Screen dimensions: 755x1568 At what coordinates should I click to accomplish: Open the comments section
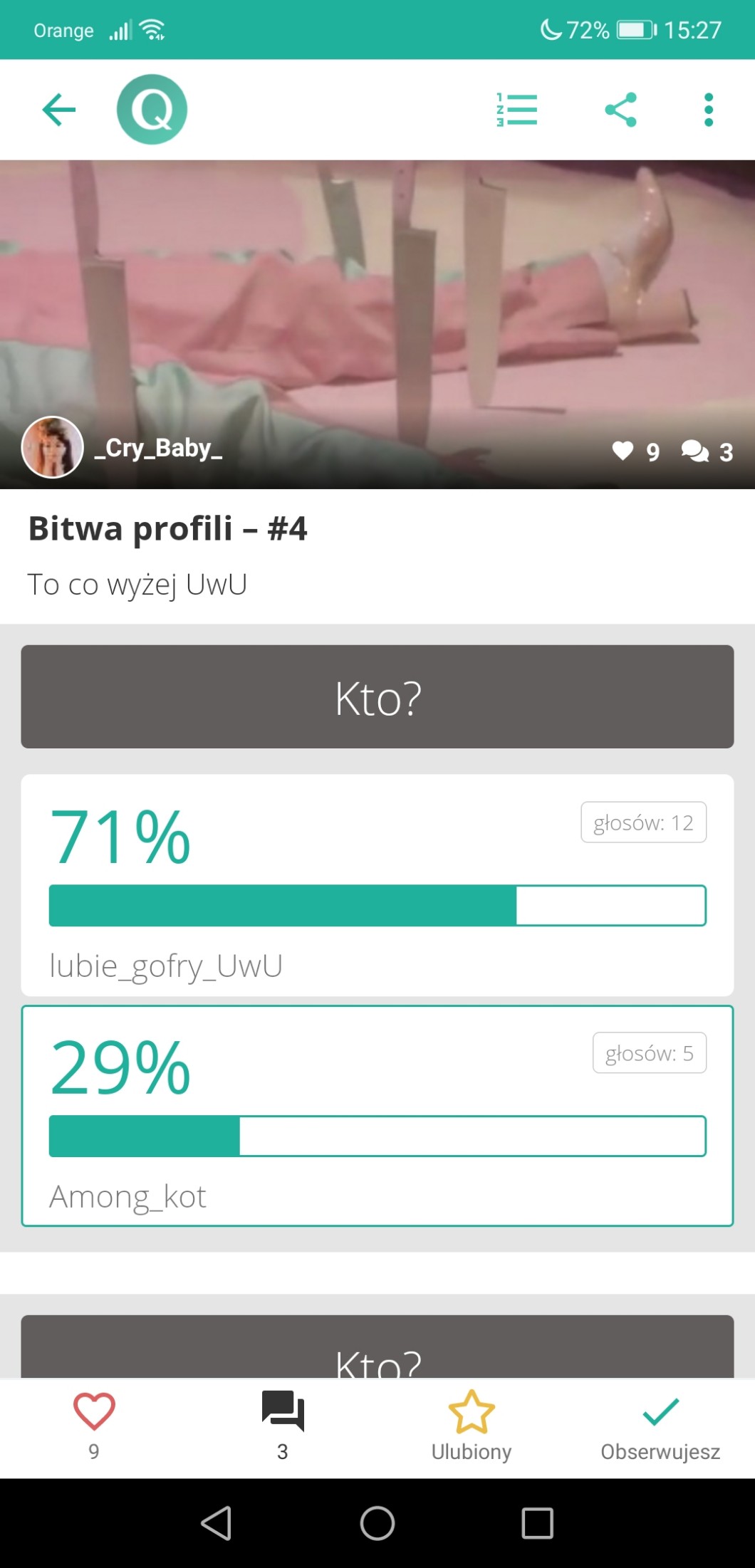pyautogui.click(x=283, y=1423)
